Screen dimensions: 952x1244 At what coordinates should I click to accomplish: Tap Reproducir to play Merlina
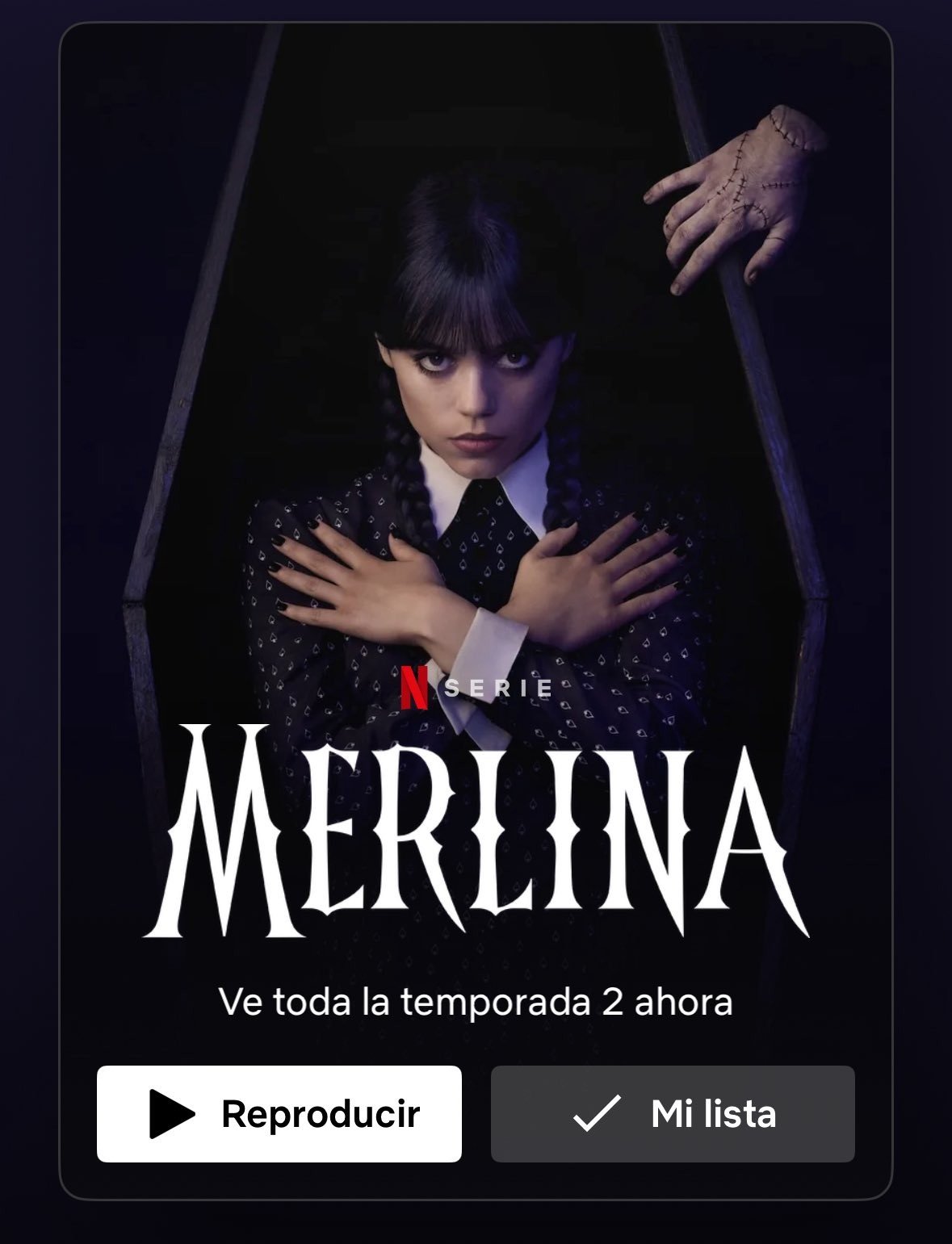[279, 1113]
